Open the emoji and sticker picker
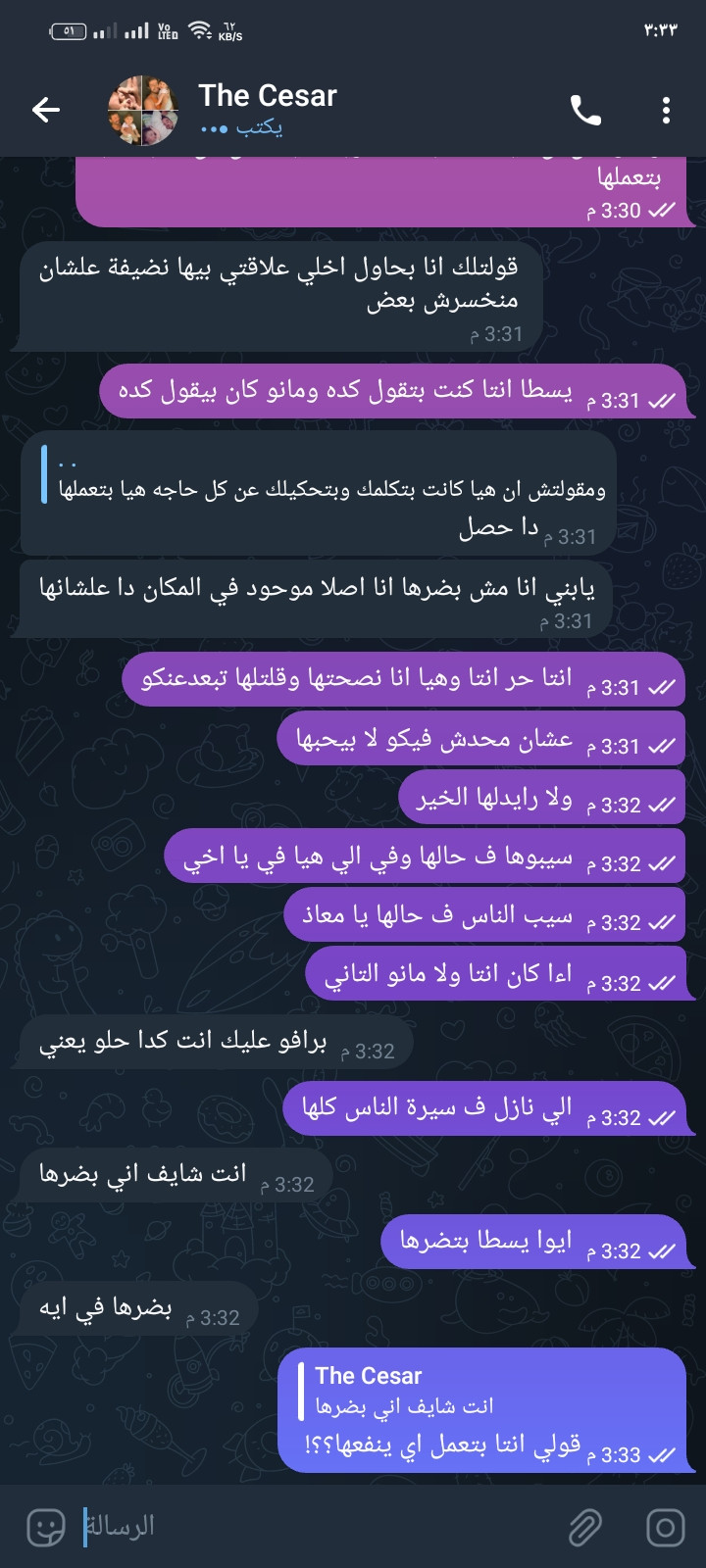The height and width of the screenshot is (1568, 706). click(45, 1527)
